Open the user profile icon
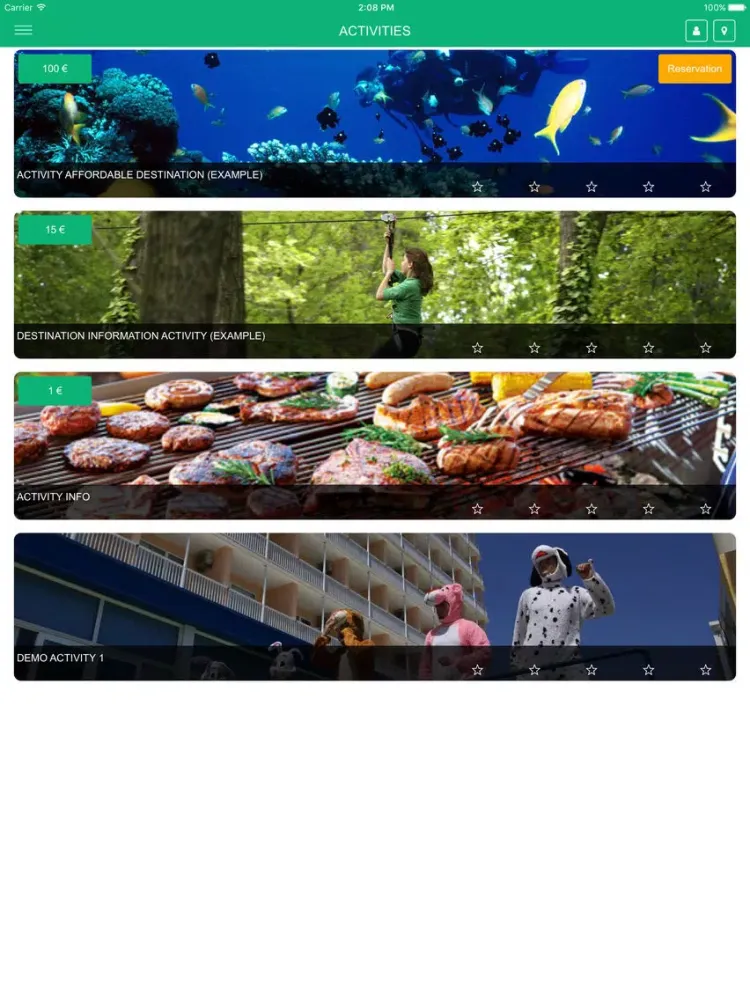 click(696, 31)
